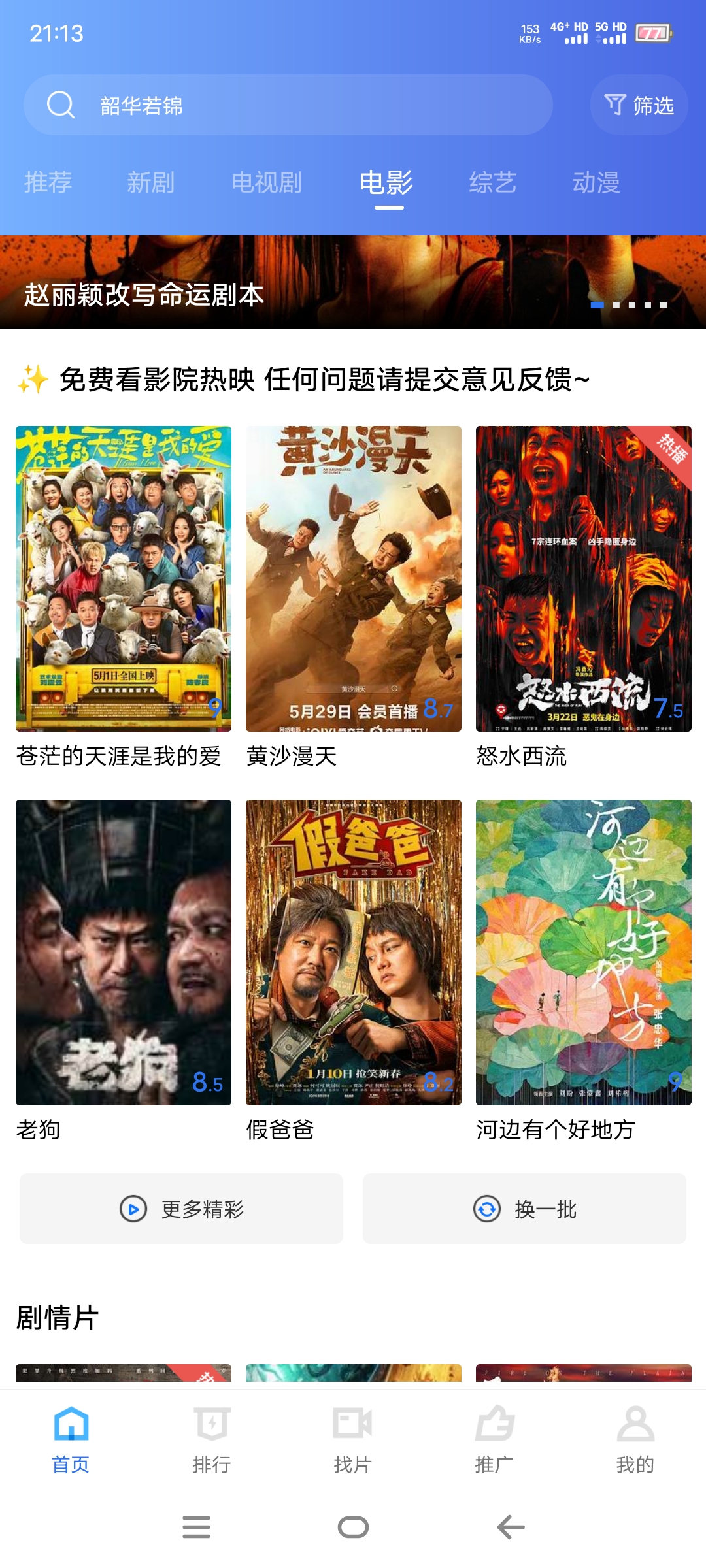Open the 动漫 category tab
The image size is (706, 1568).
[598, 184]
